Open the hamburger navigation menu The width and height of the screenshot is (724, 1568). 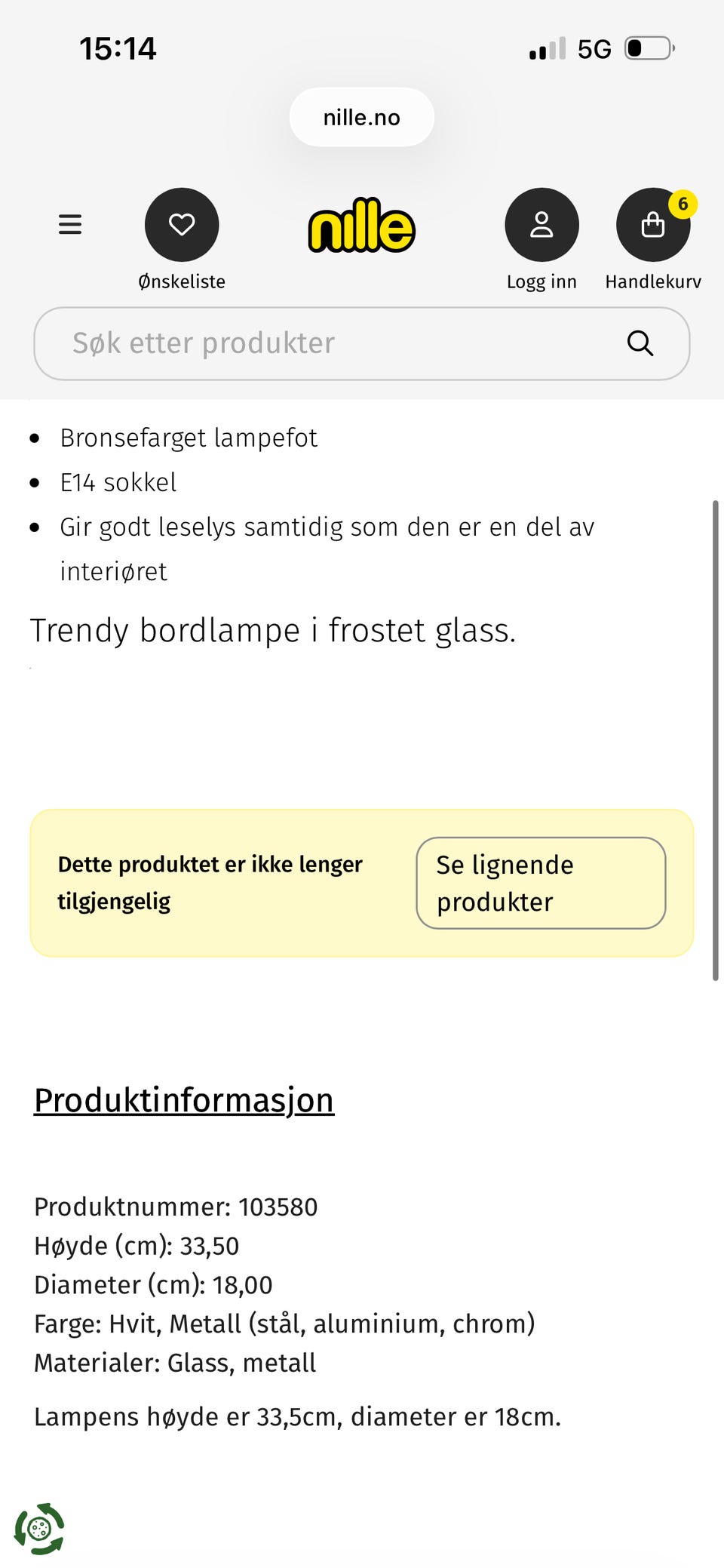point(70,224)
